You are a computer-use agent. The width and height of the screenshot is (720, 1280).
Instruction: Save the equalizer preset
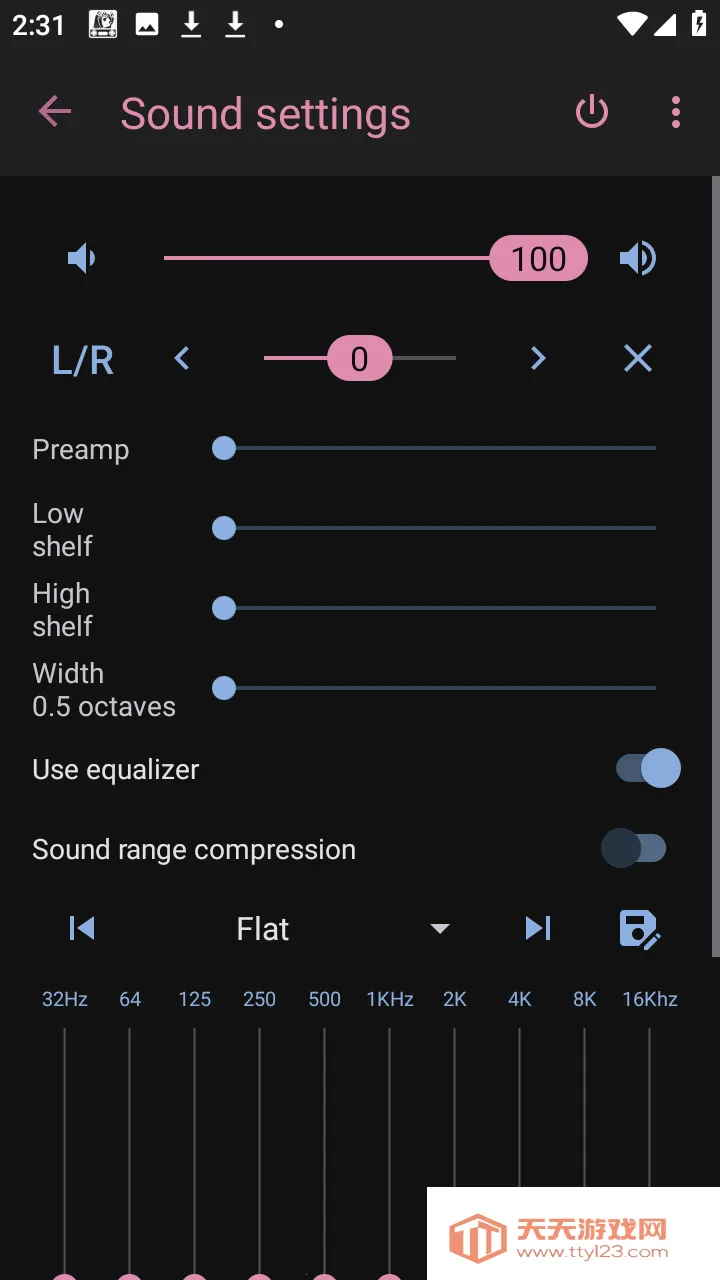tap(639, 929)
